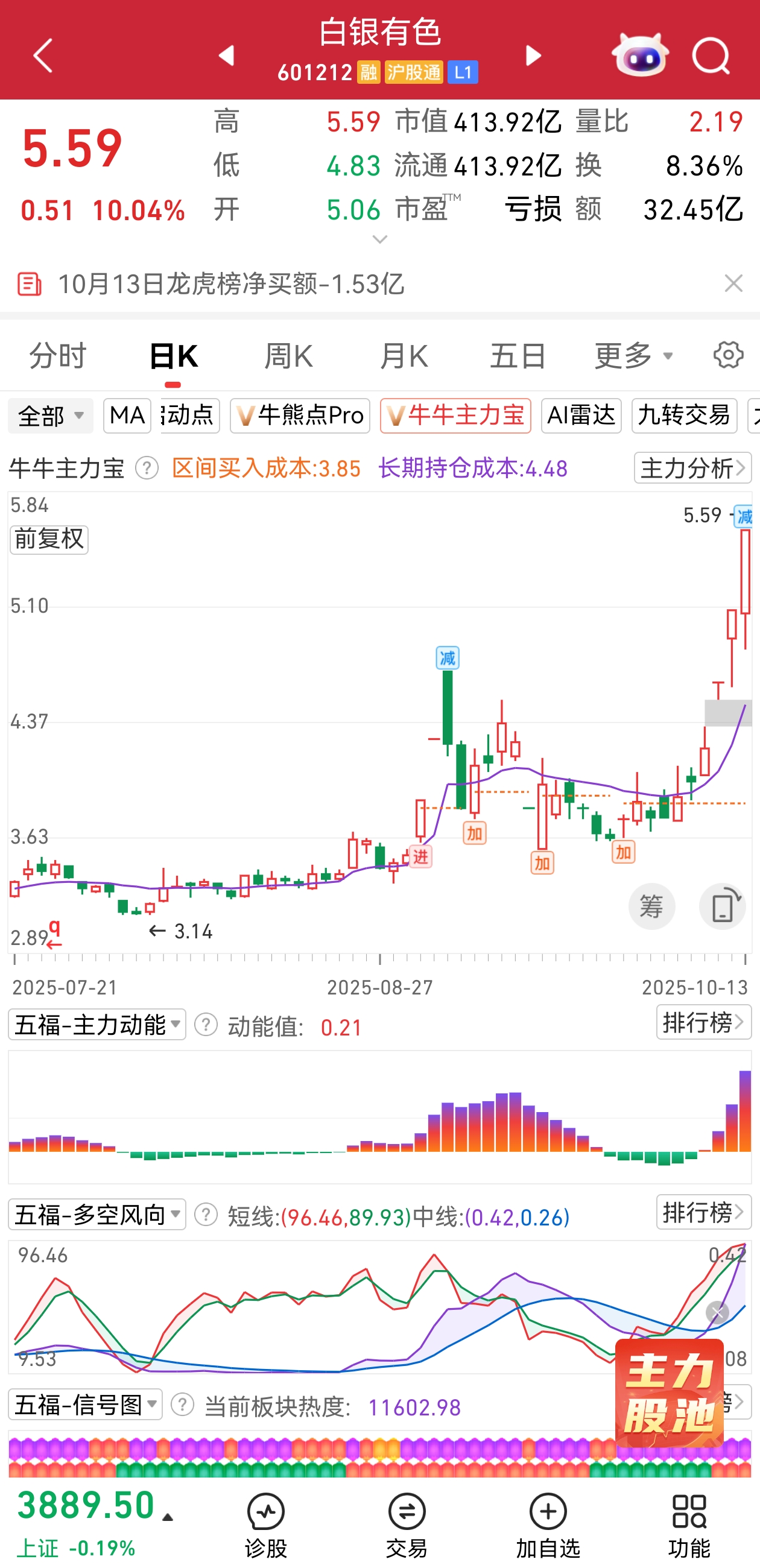Switch to the previous stock
This screenshot has width=760, height=1568.
tap(227, 56)
